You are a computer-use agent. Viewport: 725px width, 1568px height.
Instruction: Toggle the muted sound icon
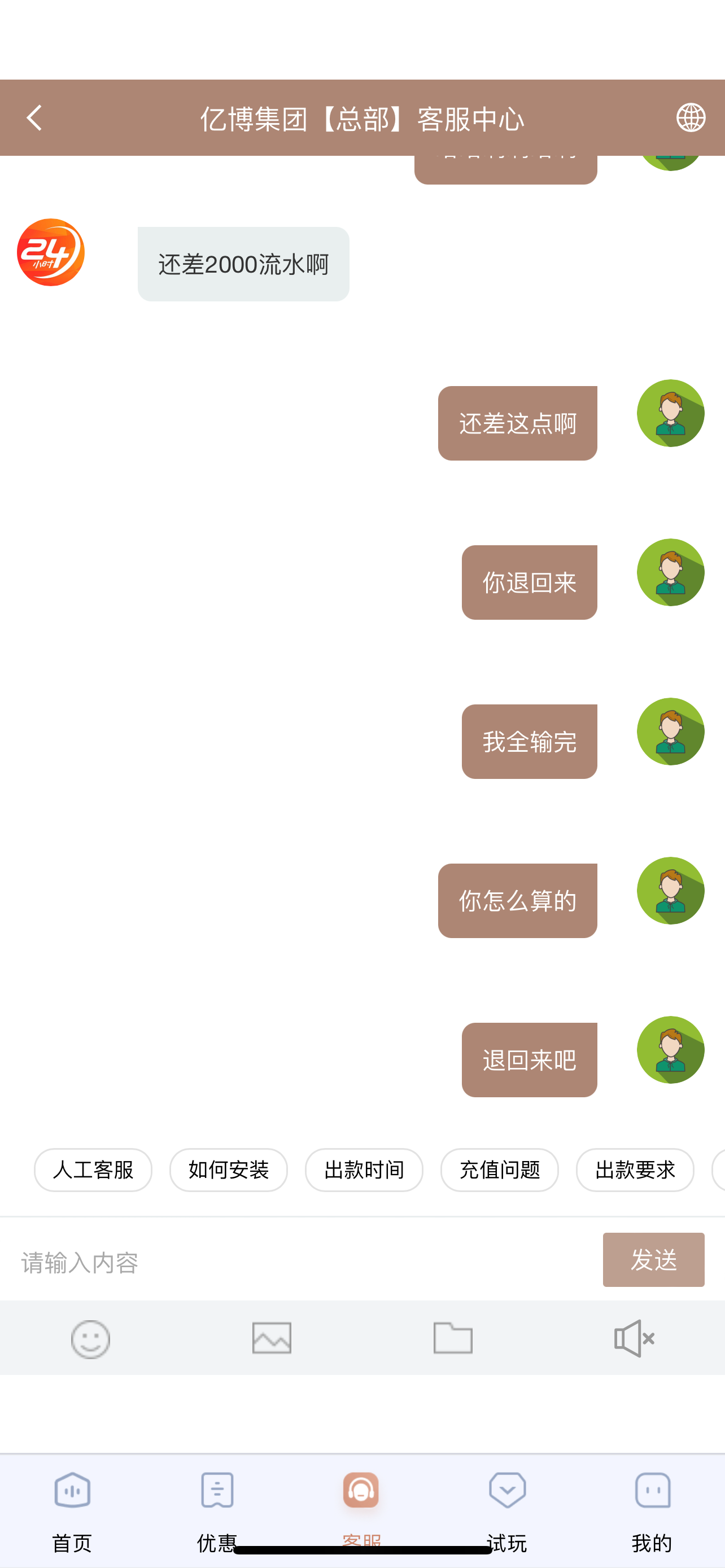click(634, 1338)
